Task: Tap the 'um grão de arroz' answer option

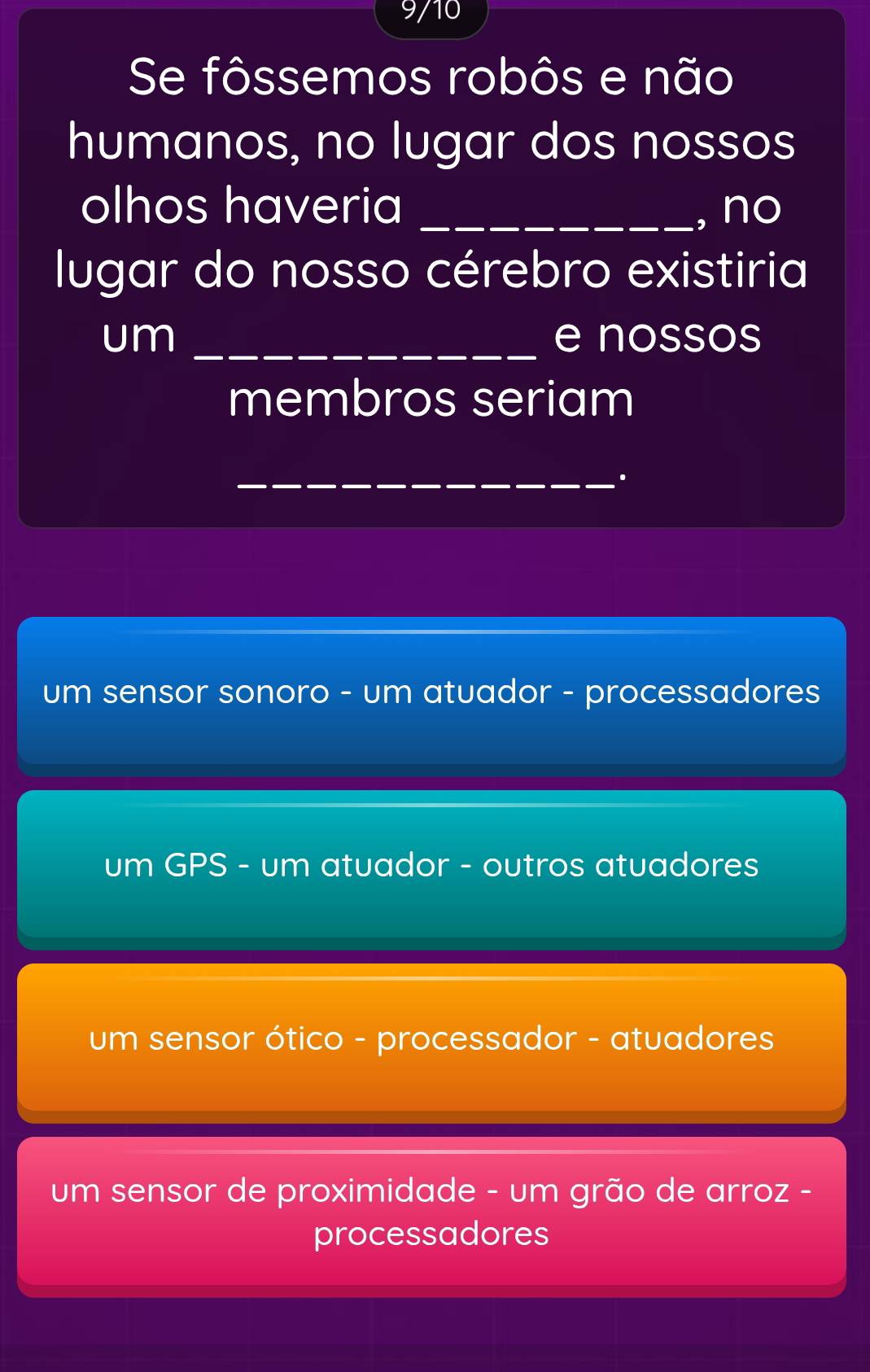Action: pyautogui.click(x=431, y=1213)
